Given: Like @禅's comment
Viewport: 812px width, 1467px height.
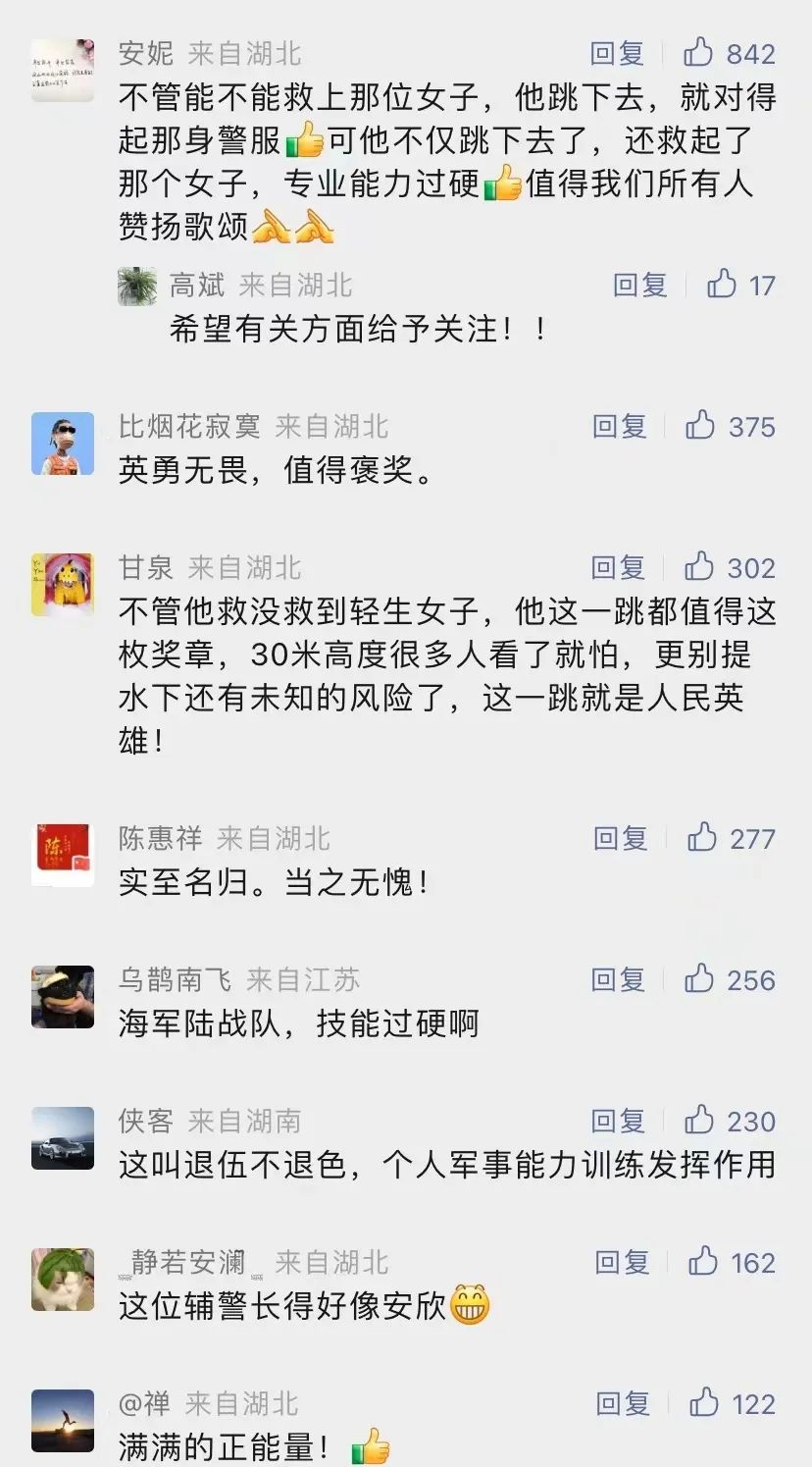Looking at the screenshot, I should (x=704, y=1402).
